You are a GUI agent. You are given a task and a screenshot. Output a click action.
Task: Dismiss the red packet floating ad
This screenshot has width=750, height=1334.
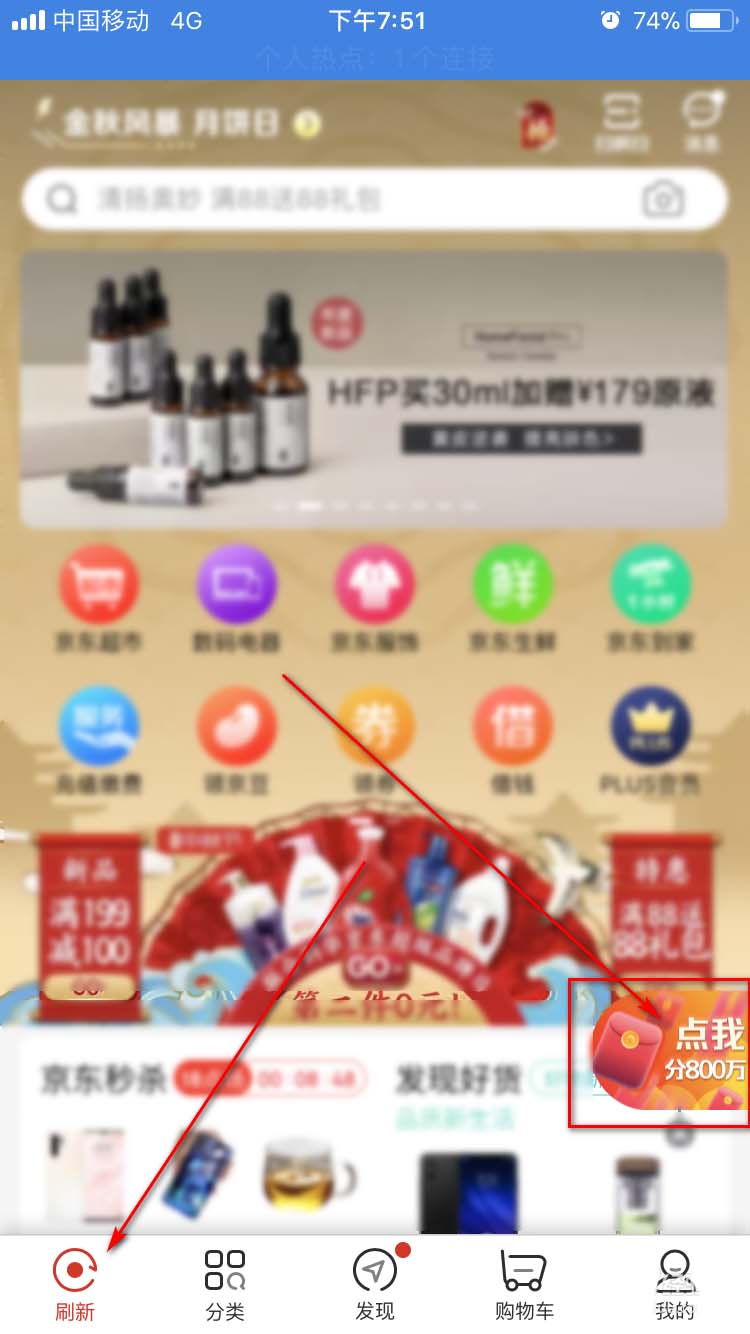point(680,1135)
